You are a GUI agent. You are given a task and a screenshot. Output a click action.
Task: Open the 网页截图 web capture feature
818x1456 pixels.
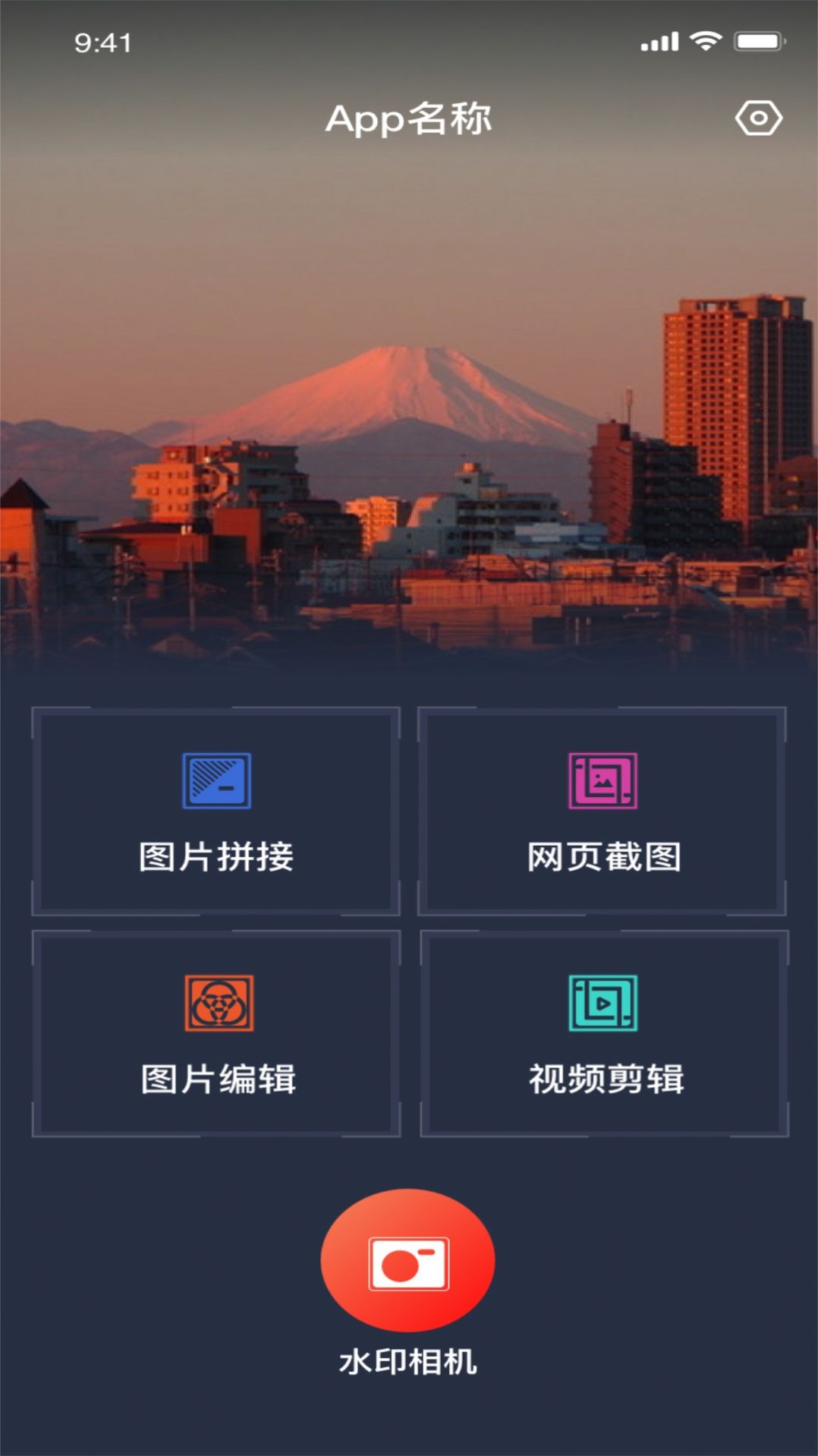point(599,812)
